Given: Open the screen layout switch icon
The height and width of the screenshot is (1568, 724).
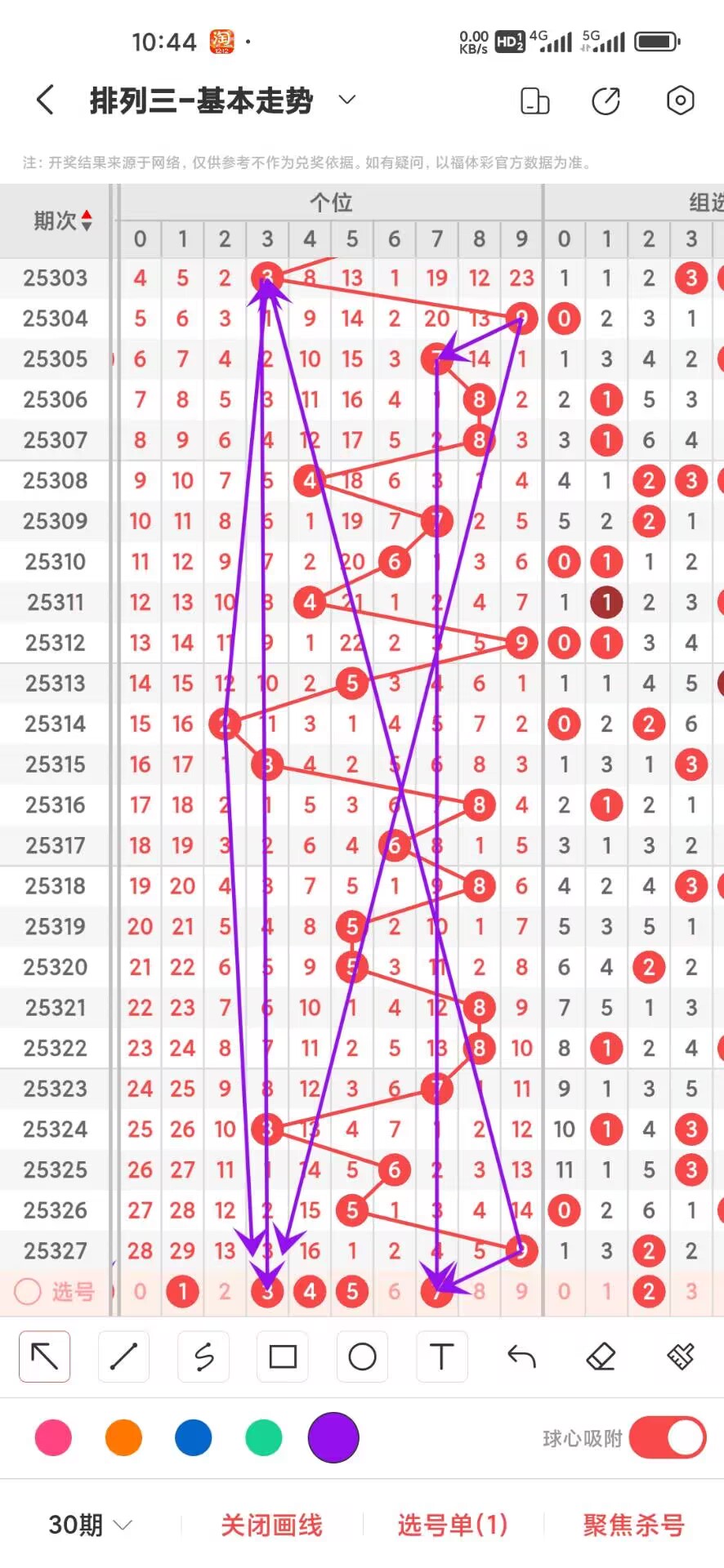Looking at the screenshot, I should click(x=534, y=100).
